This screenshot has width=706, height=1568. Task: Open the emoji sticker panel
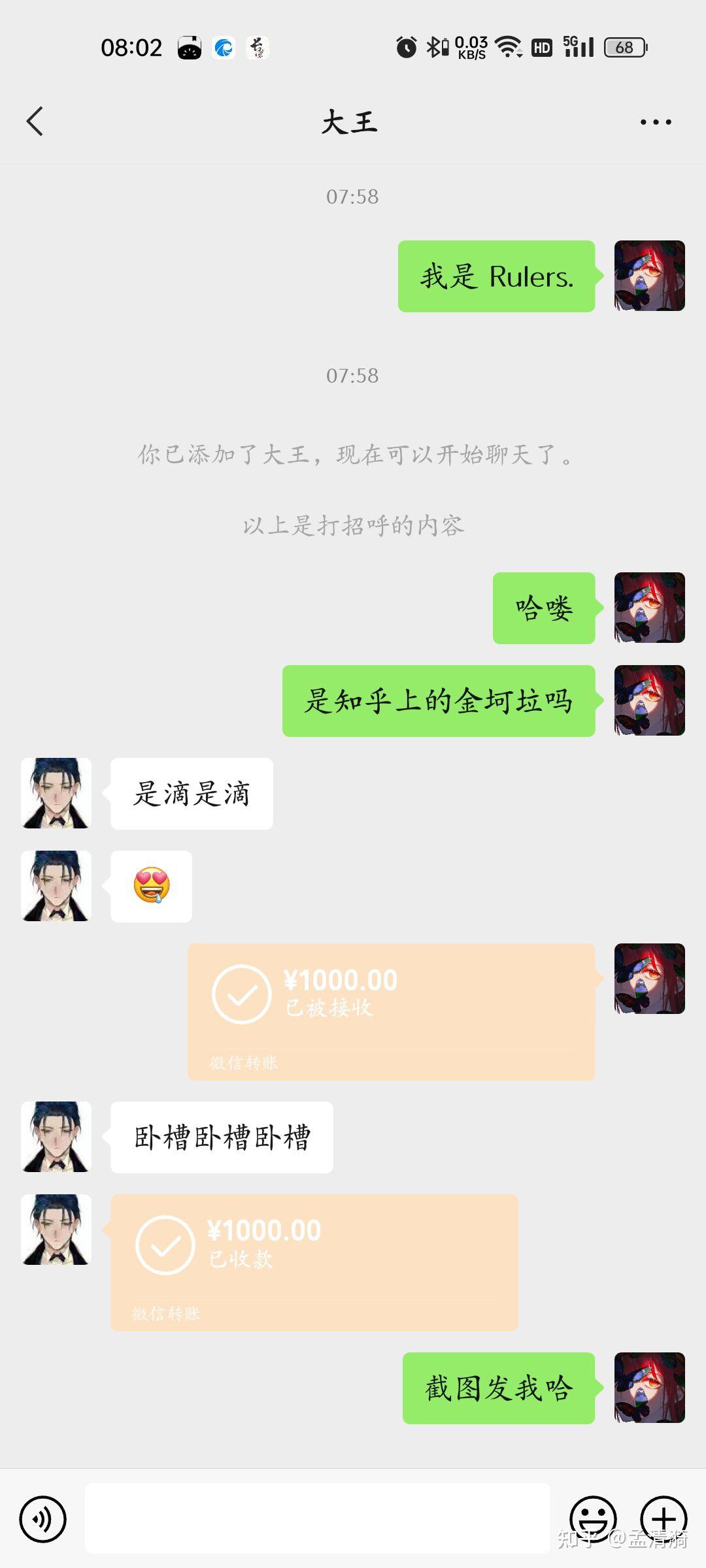(x=593, y=1518)
